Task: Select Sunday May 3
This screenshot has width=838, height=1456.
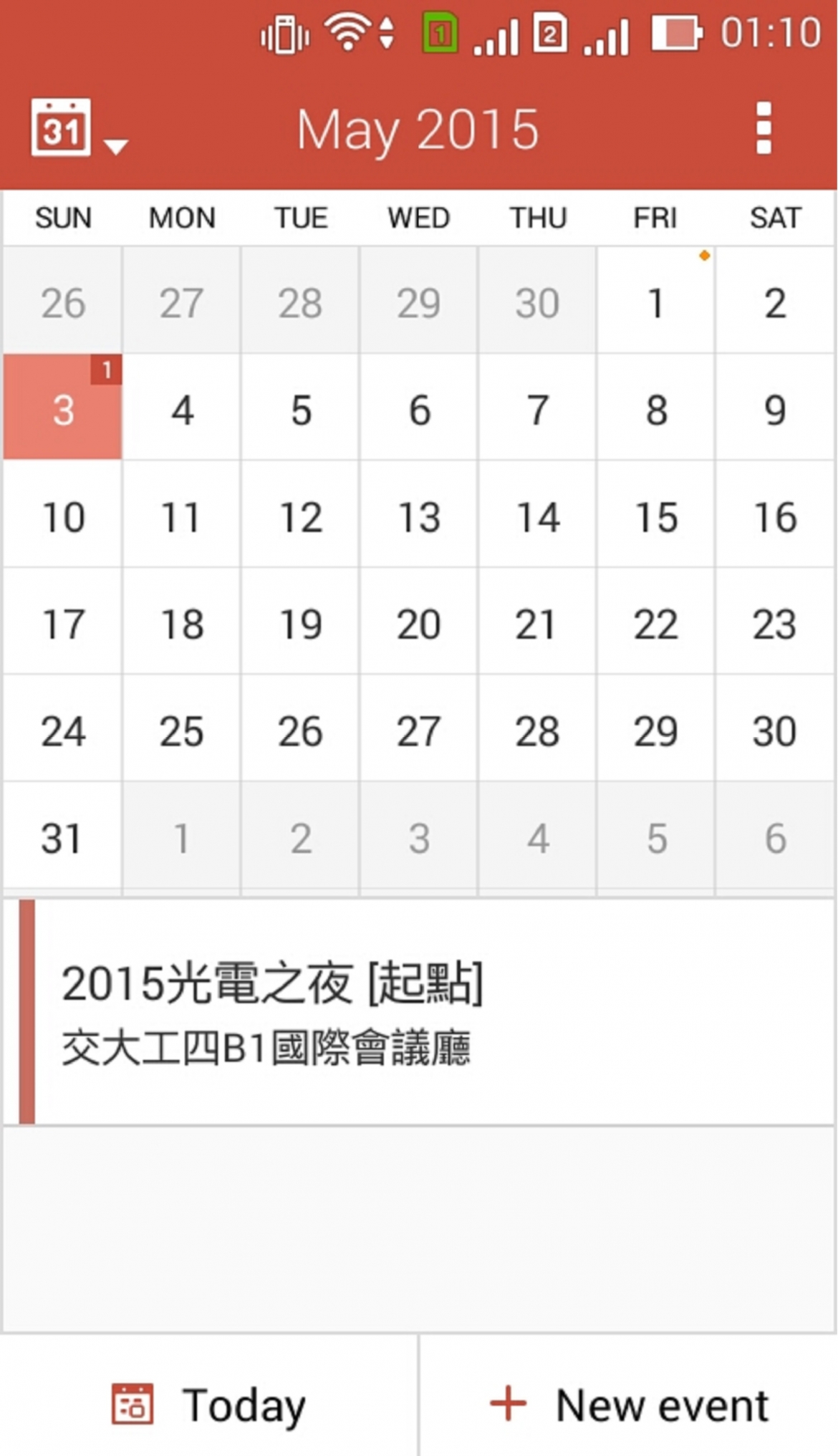Action: [x=63, y=409]
